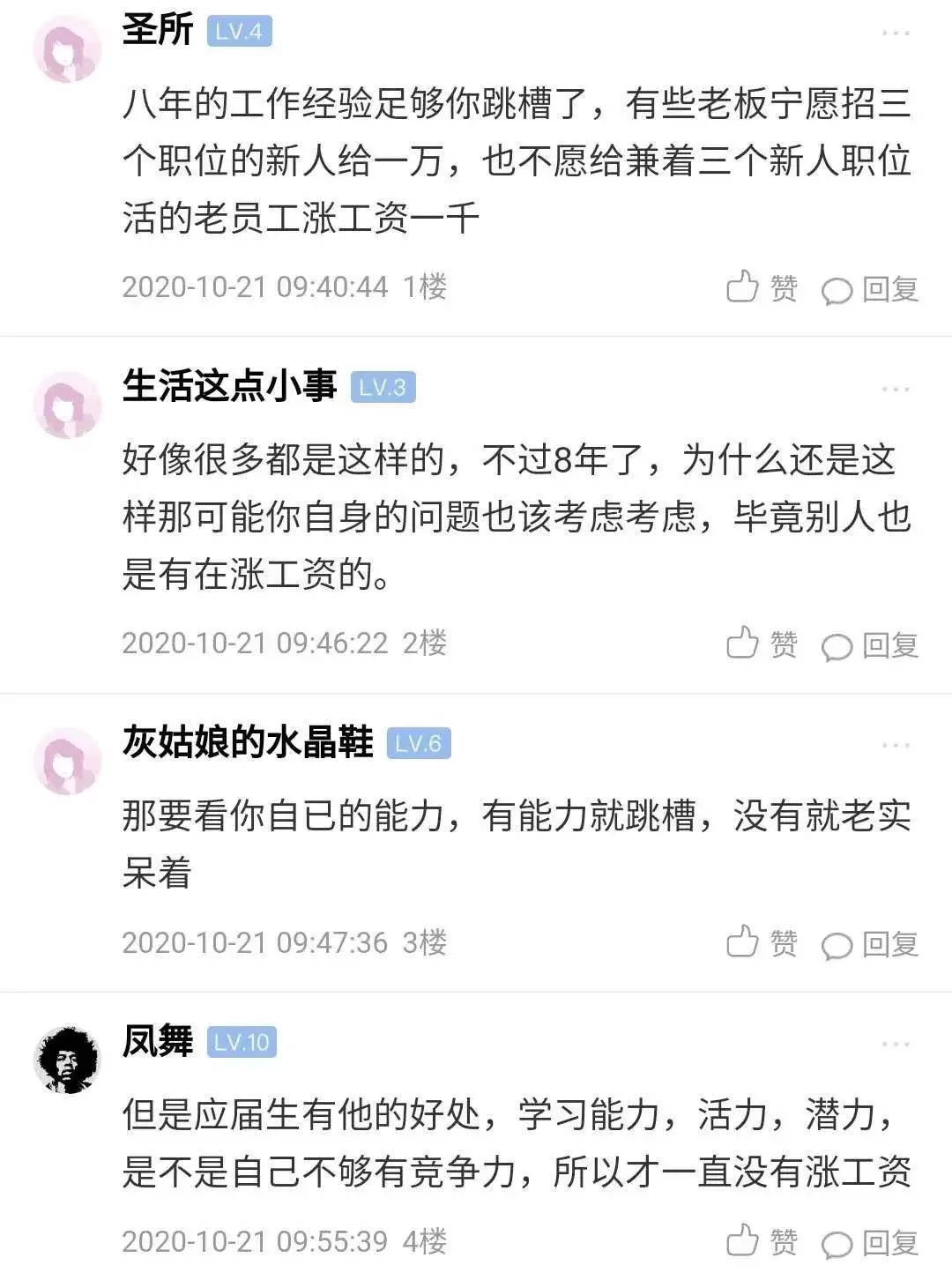
Task: Reply to 灰姑娘的水晶鞋's comment
Action: tap(870, 944)
